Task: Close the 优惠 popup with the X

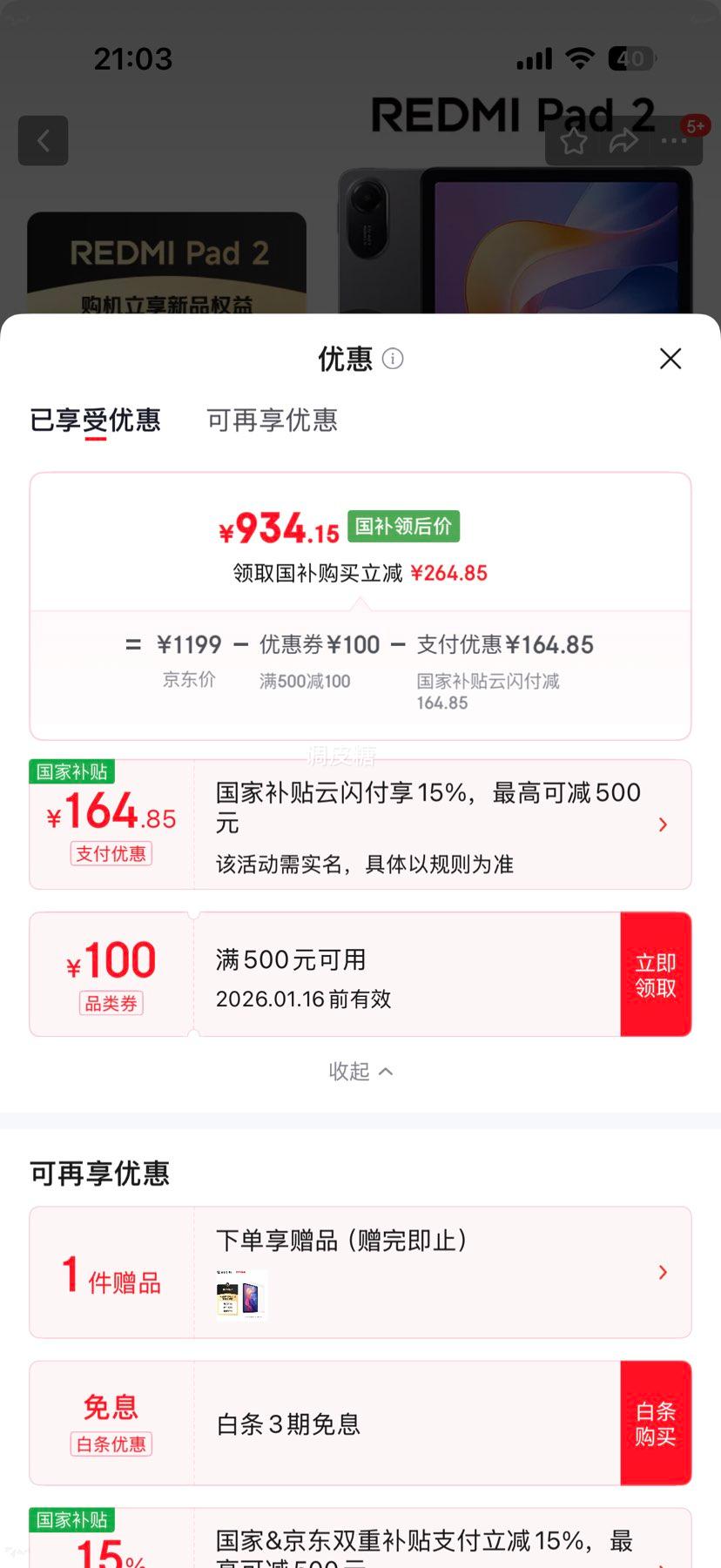Action: coord(670,358)
